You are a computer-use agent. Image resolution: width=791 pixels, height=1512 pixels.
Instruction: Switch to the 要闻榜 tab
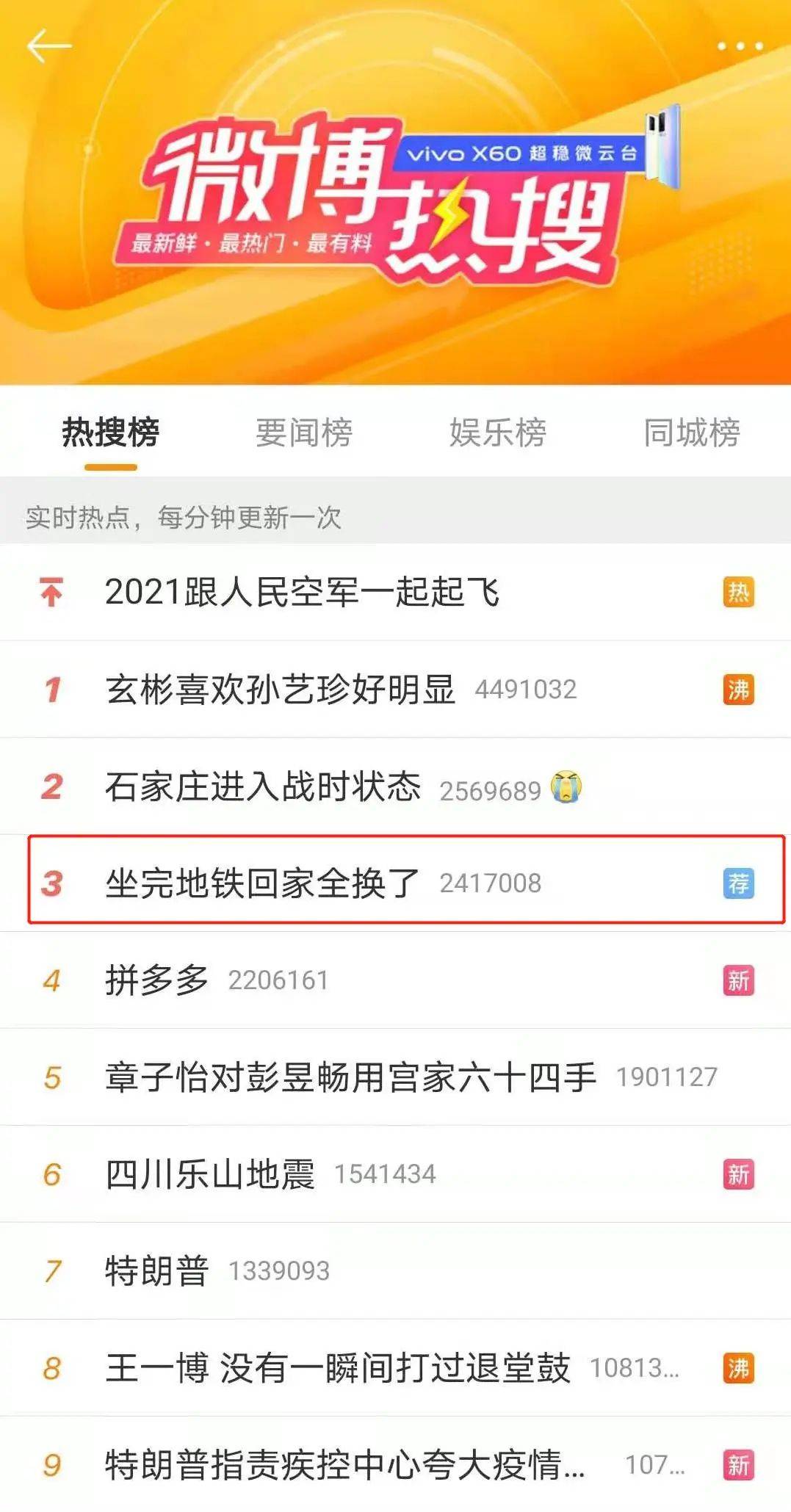(303, 432)
